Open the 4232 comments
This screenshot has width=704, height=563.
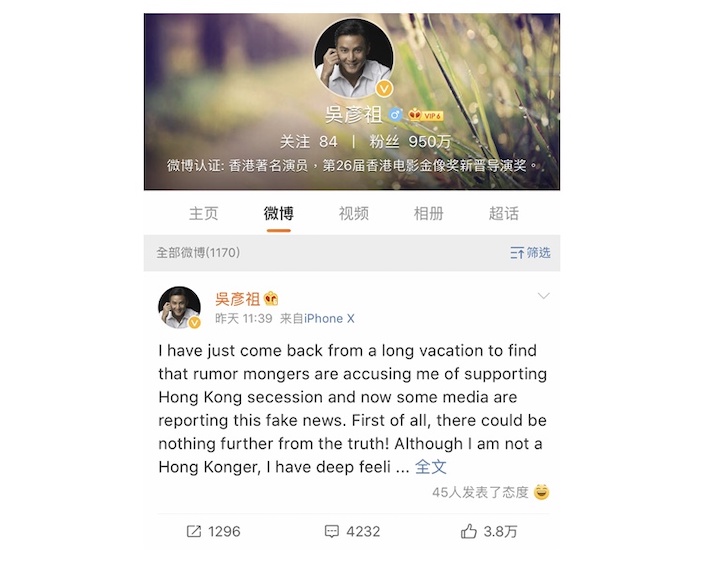pyautogui.click(x=352, y=531)
